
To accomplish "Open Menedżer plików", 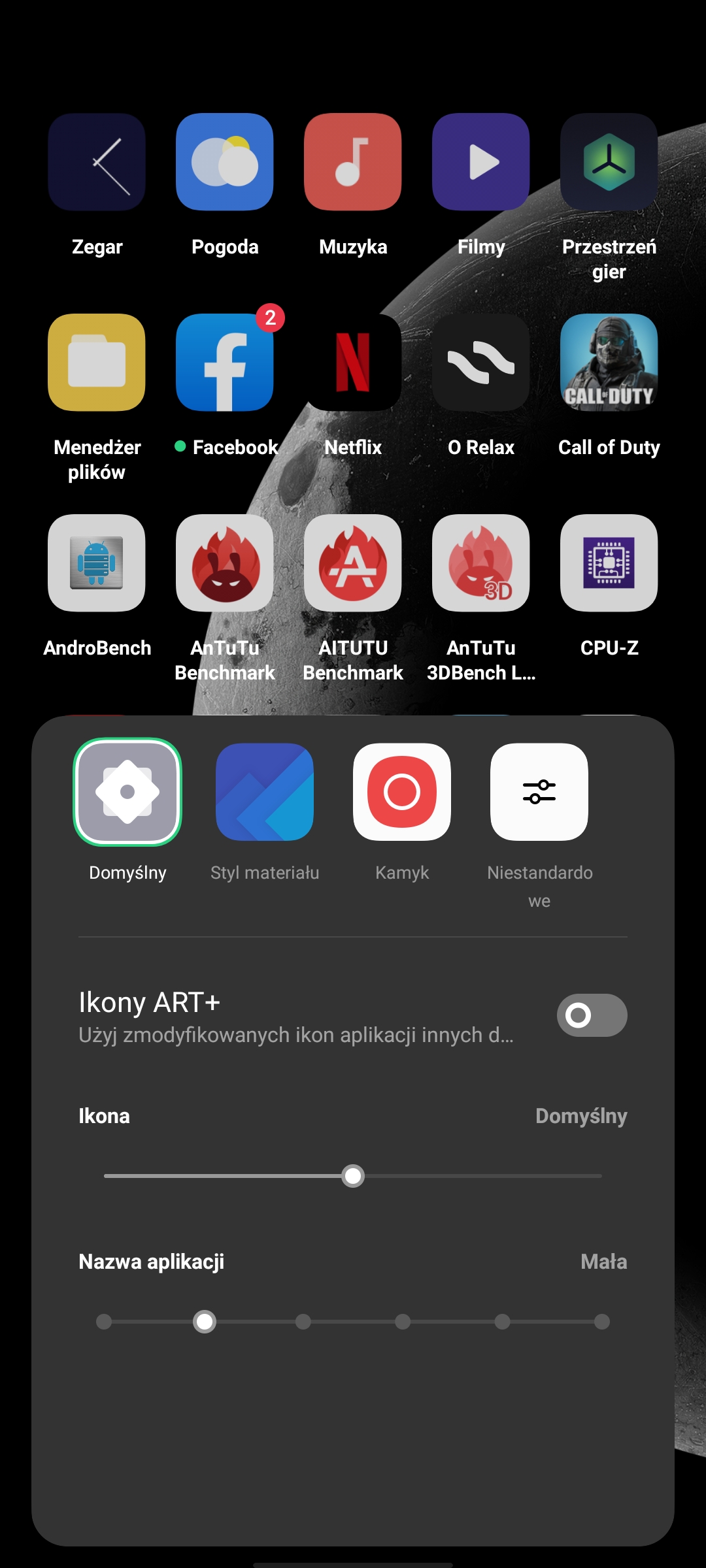I will [x=97, y=363].
